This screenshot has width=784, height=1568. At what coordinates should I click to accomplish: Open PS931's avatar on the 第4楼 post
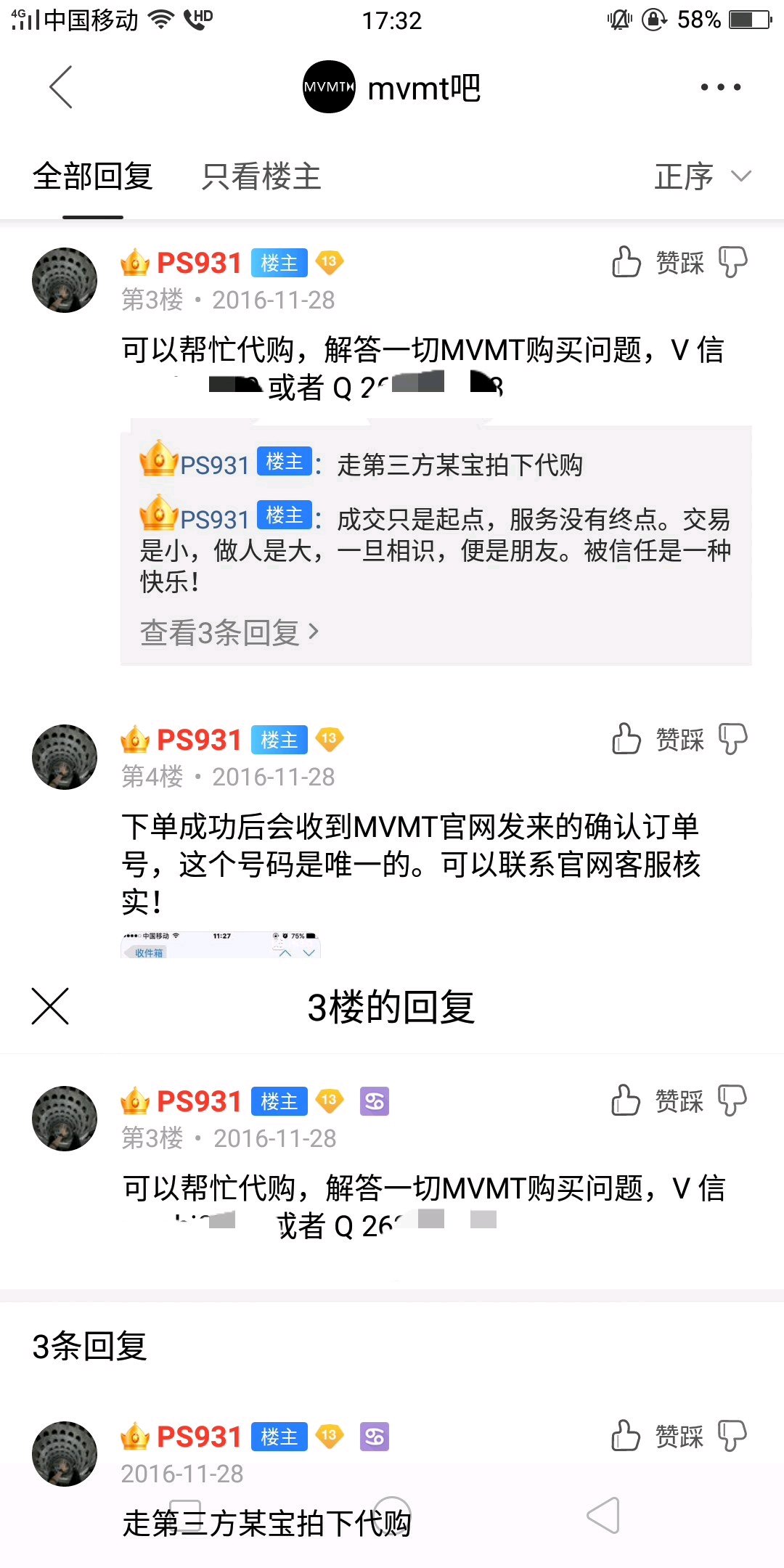point(65,756)
